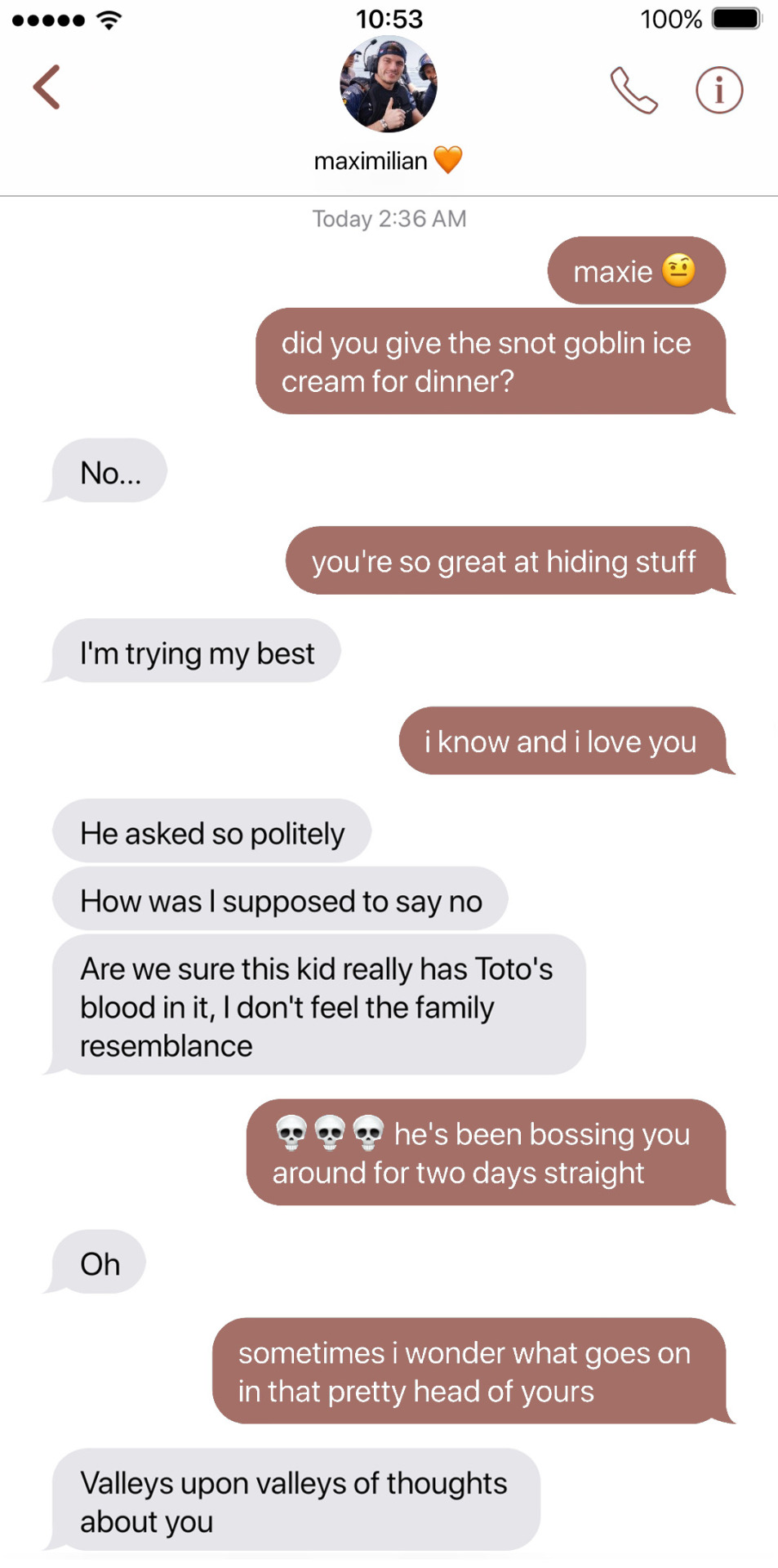
Task: Call maximilian with the phone icon
Action: [634, 90]
